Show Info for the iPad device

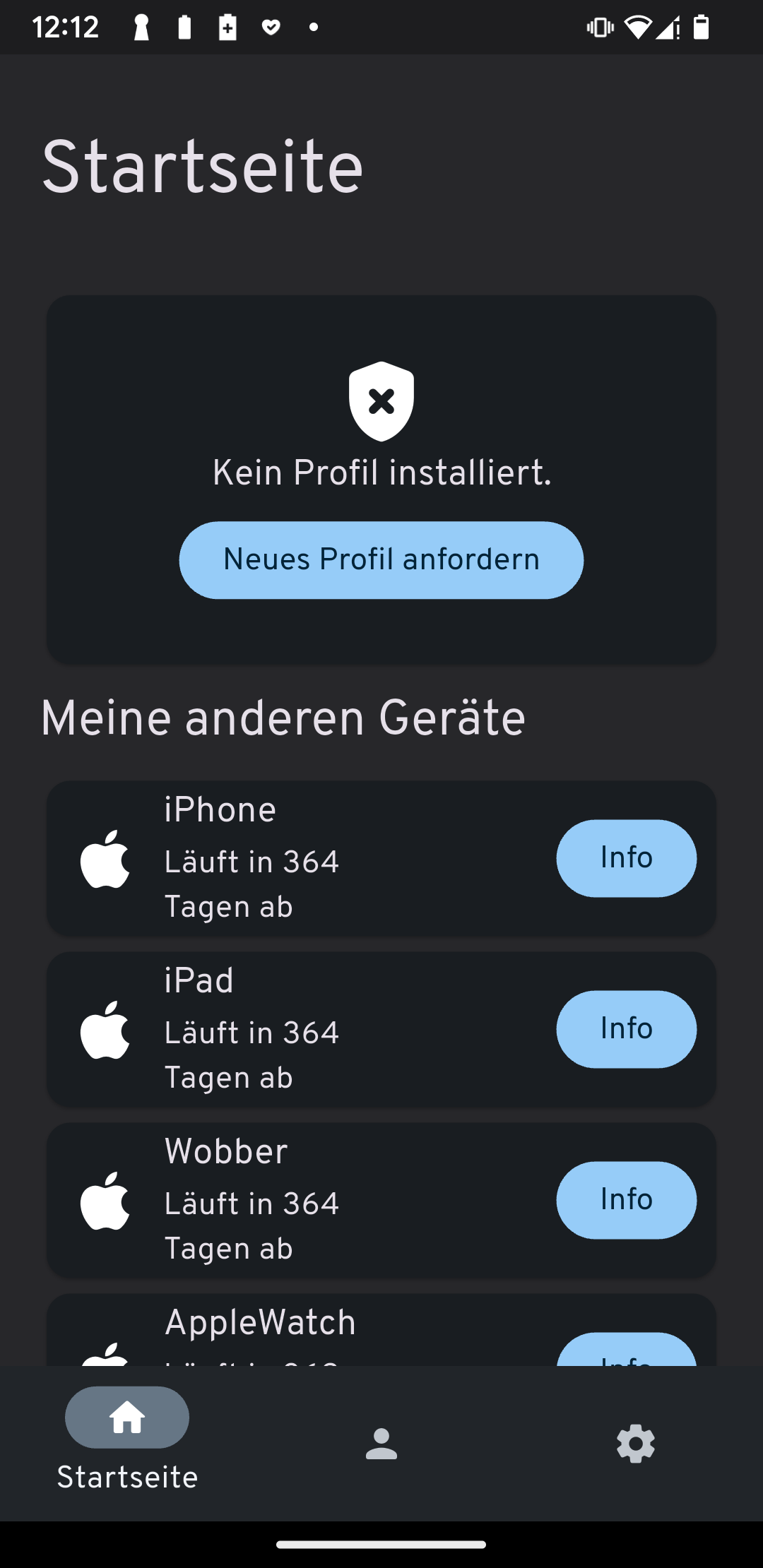tap(626, 1029)
